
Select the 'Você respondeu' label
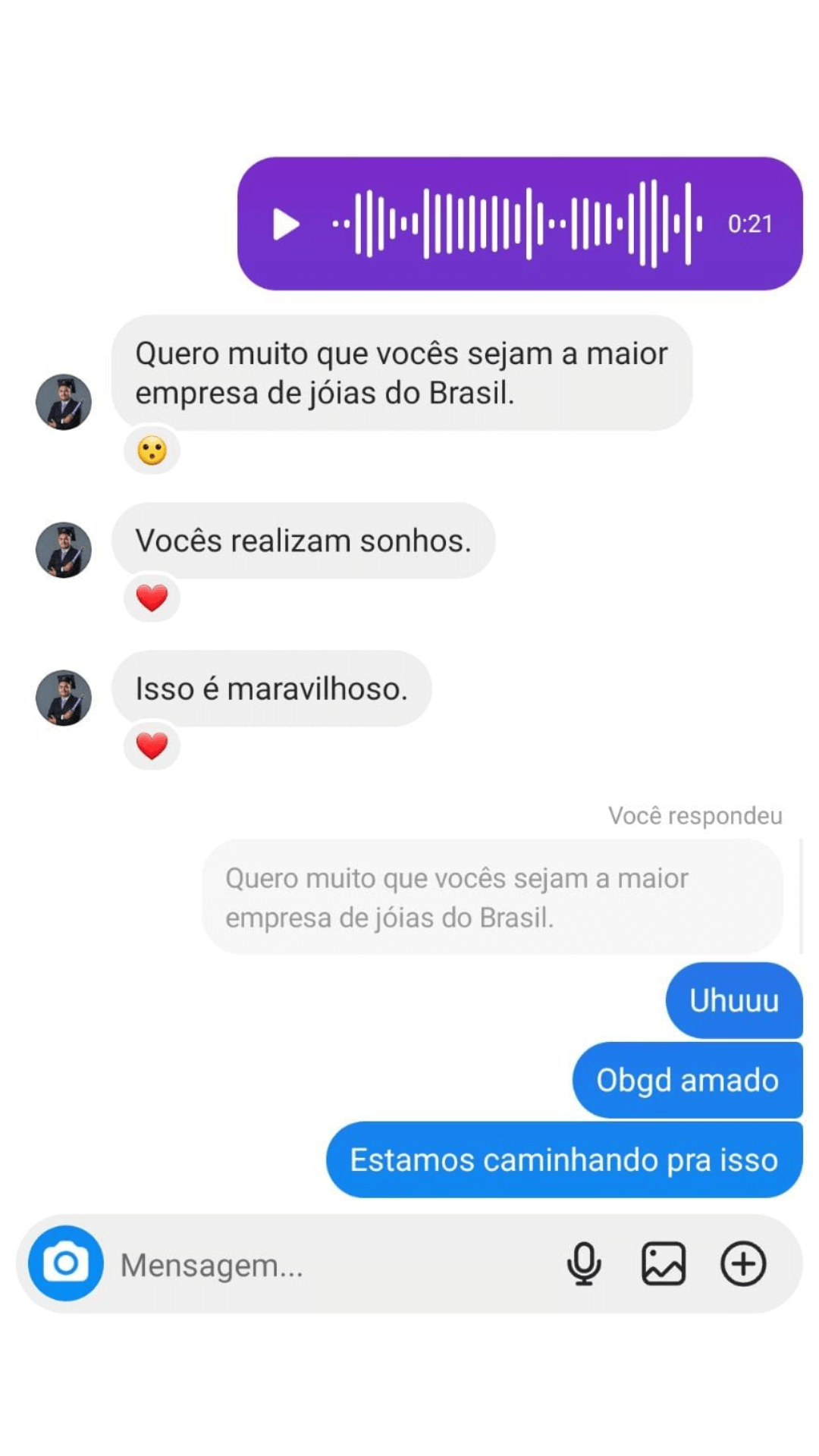pos(695,817)
